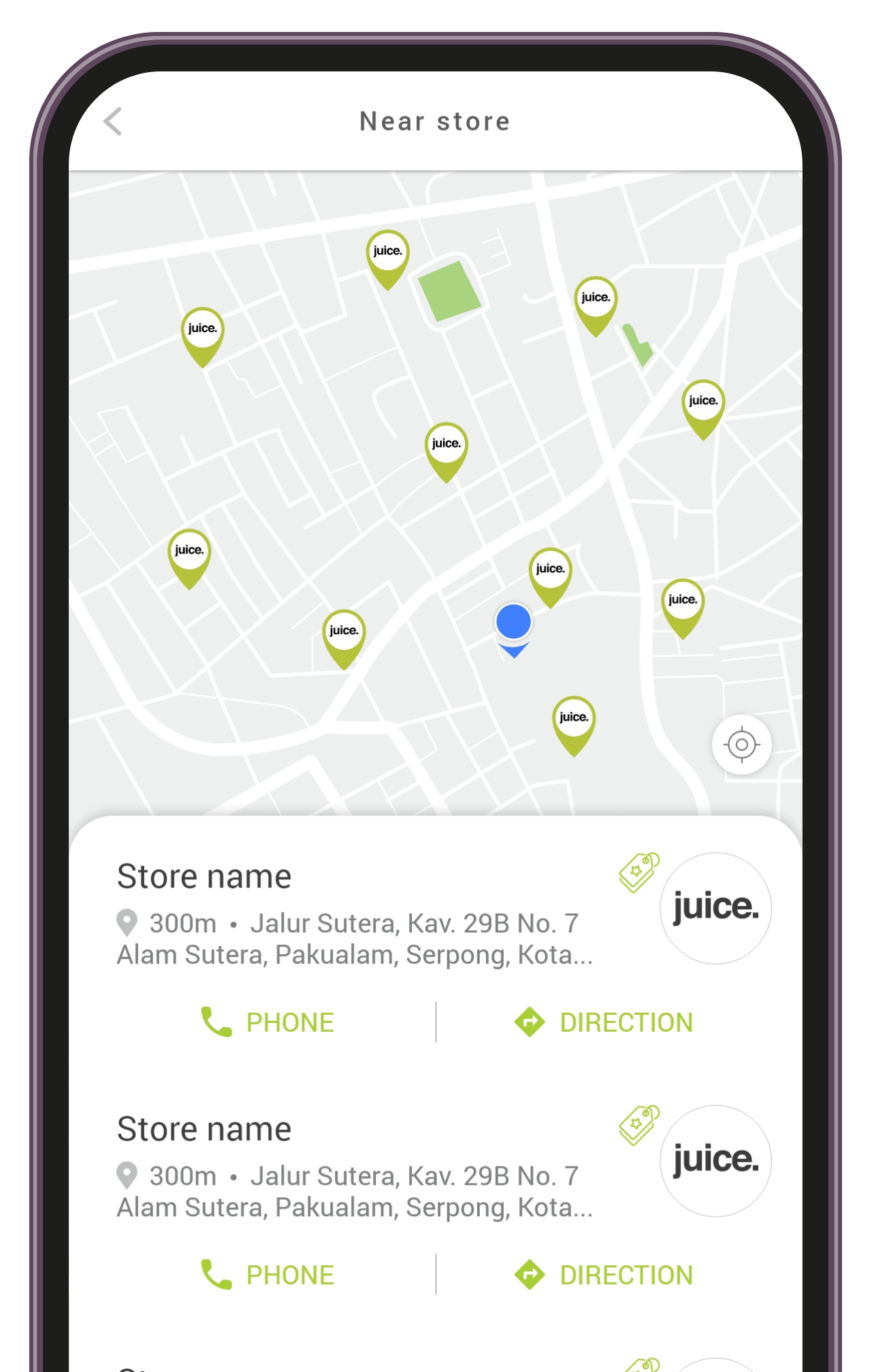Get DIRECTION to the first listed store

pos(604,1022)
